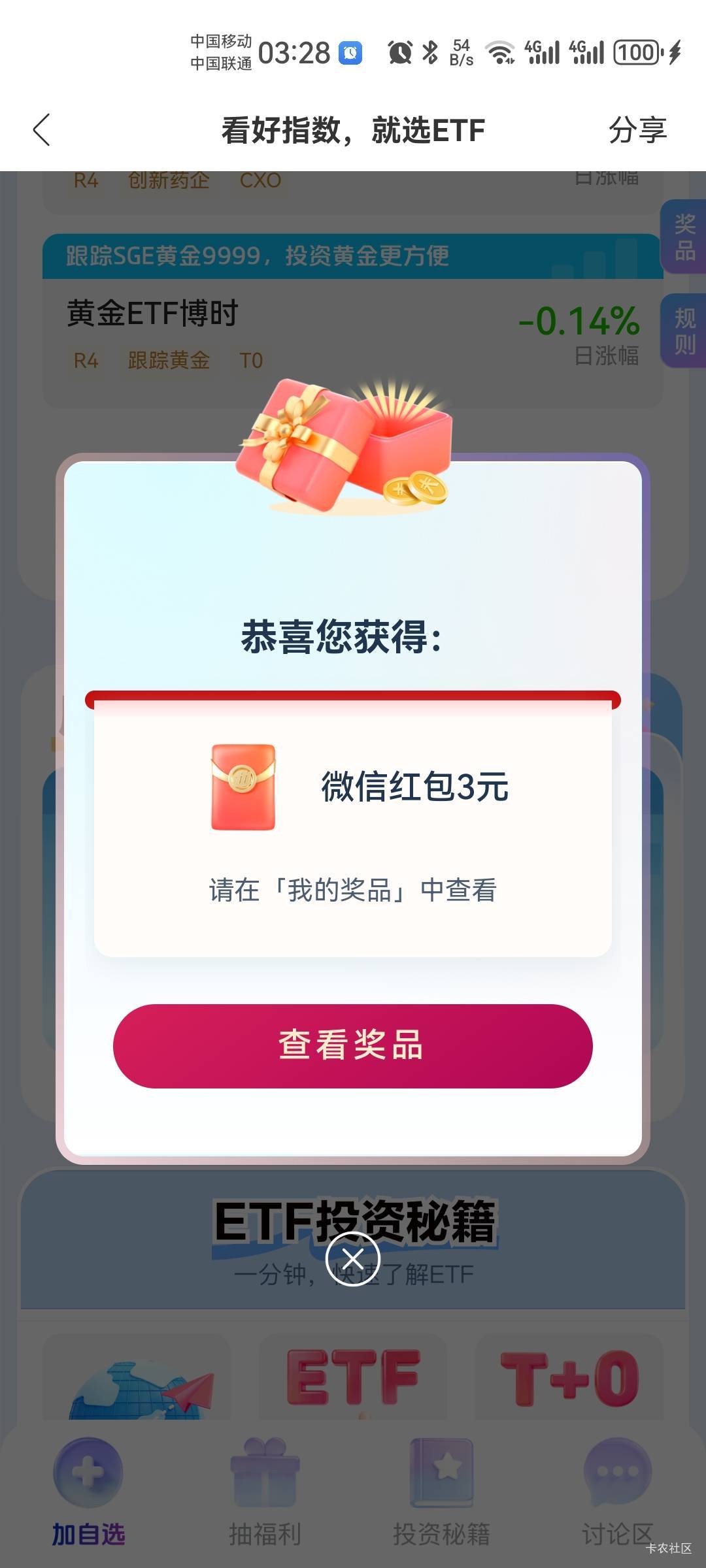Close the prize popup with the X
The image size is (706, 1568).
coord(353,1258)
